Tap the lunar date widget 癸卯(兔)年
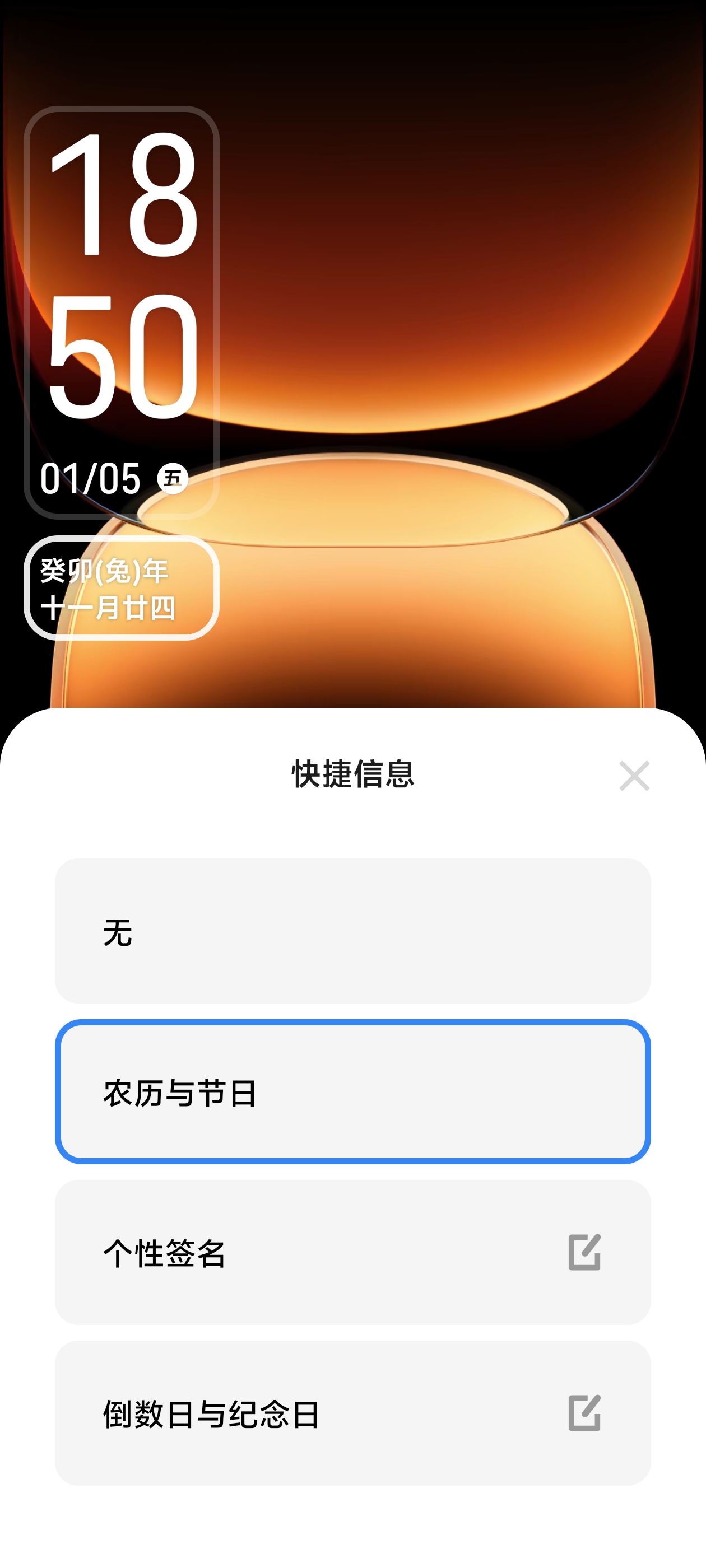This screenshot has height=1568, width=706. point(122,588)
